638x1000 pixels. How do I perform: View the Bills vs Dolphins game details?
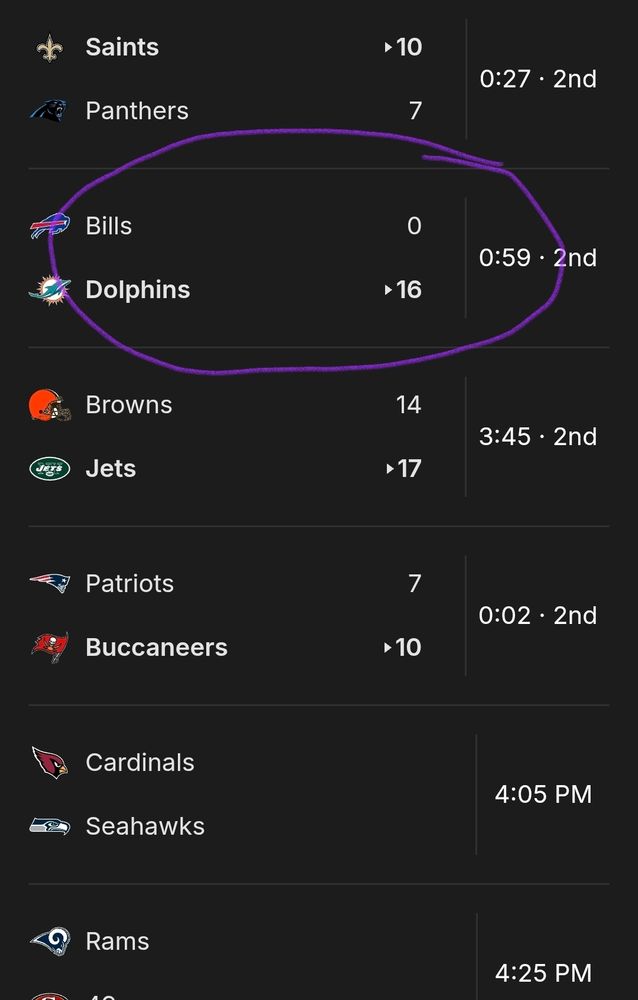[250, 258]
